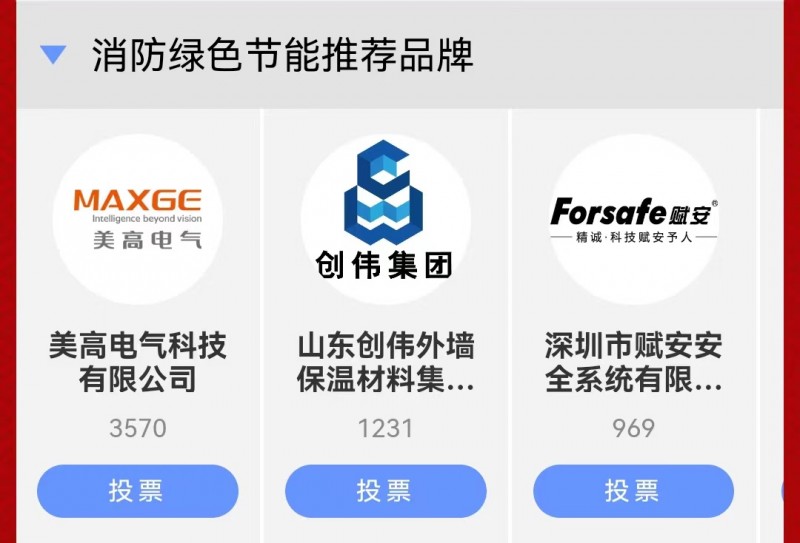Vote for 深圳市赋安安全系统有限公司

tap(633, 491)
